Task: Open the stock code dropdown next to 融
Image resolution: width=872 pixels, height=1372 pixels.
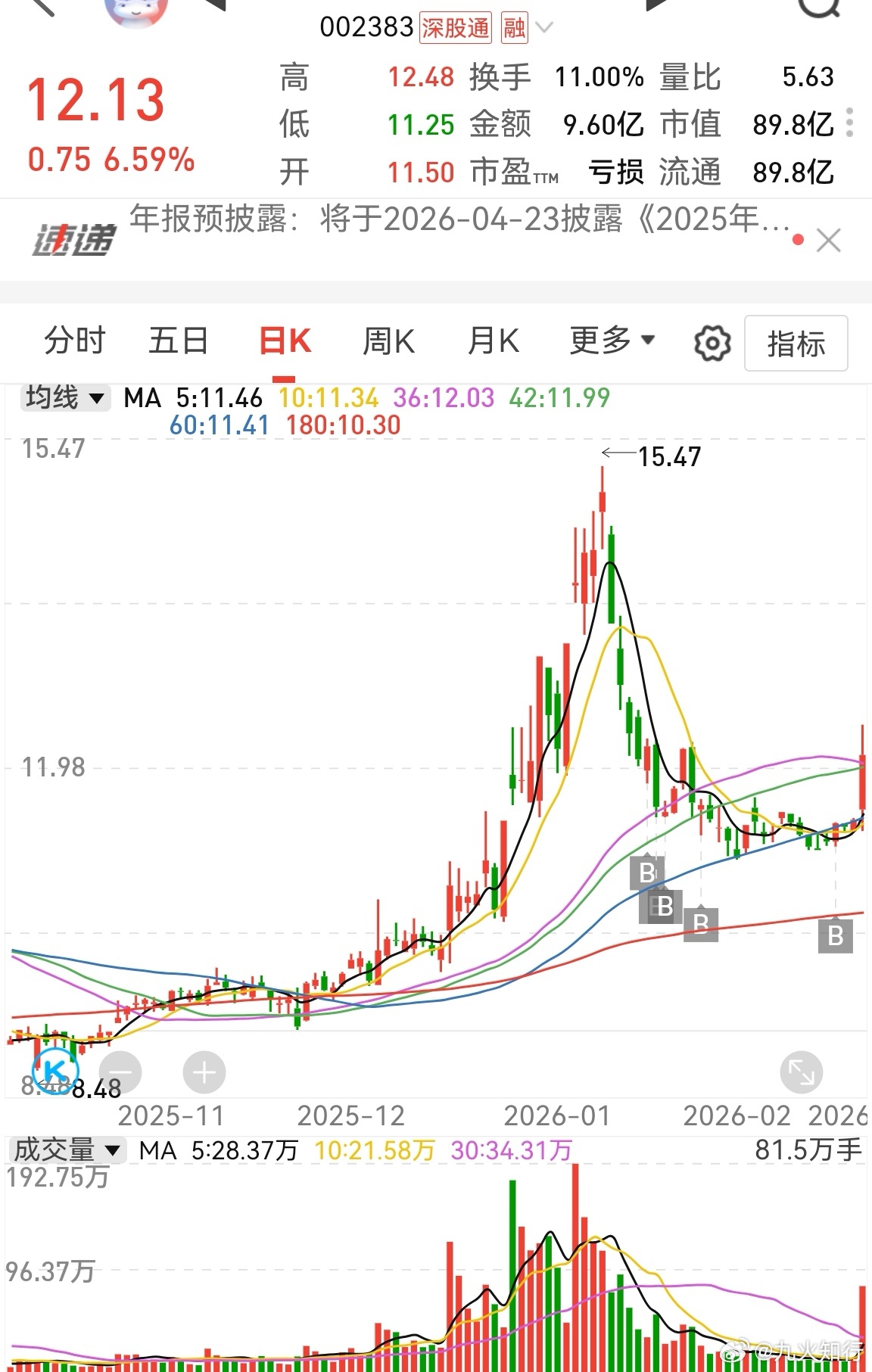Action: (543, 27)
